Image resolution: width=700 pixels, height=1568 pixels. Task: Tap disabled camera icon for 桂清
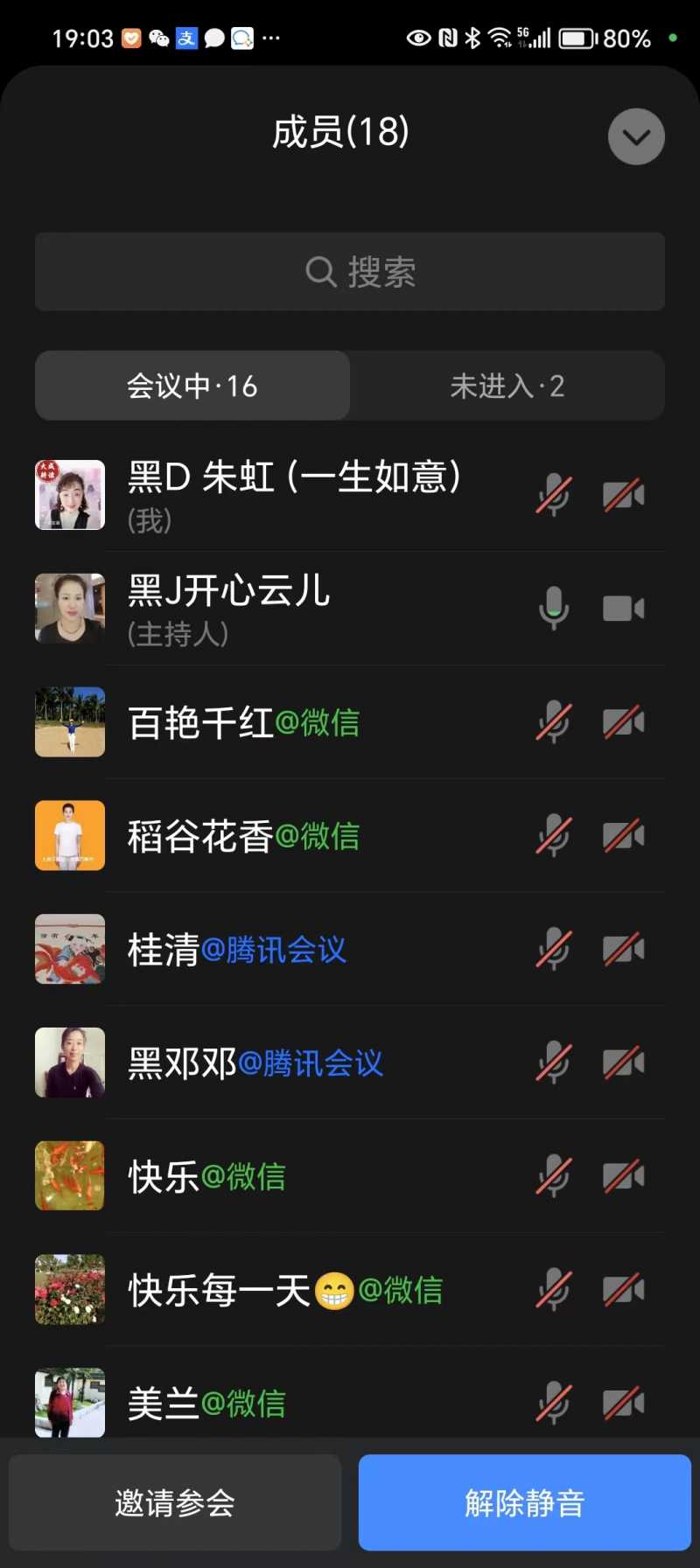tap(624, 949)
